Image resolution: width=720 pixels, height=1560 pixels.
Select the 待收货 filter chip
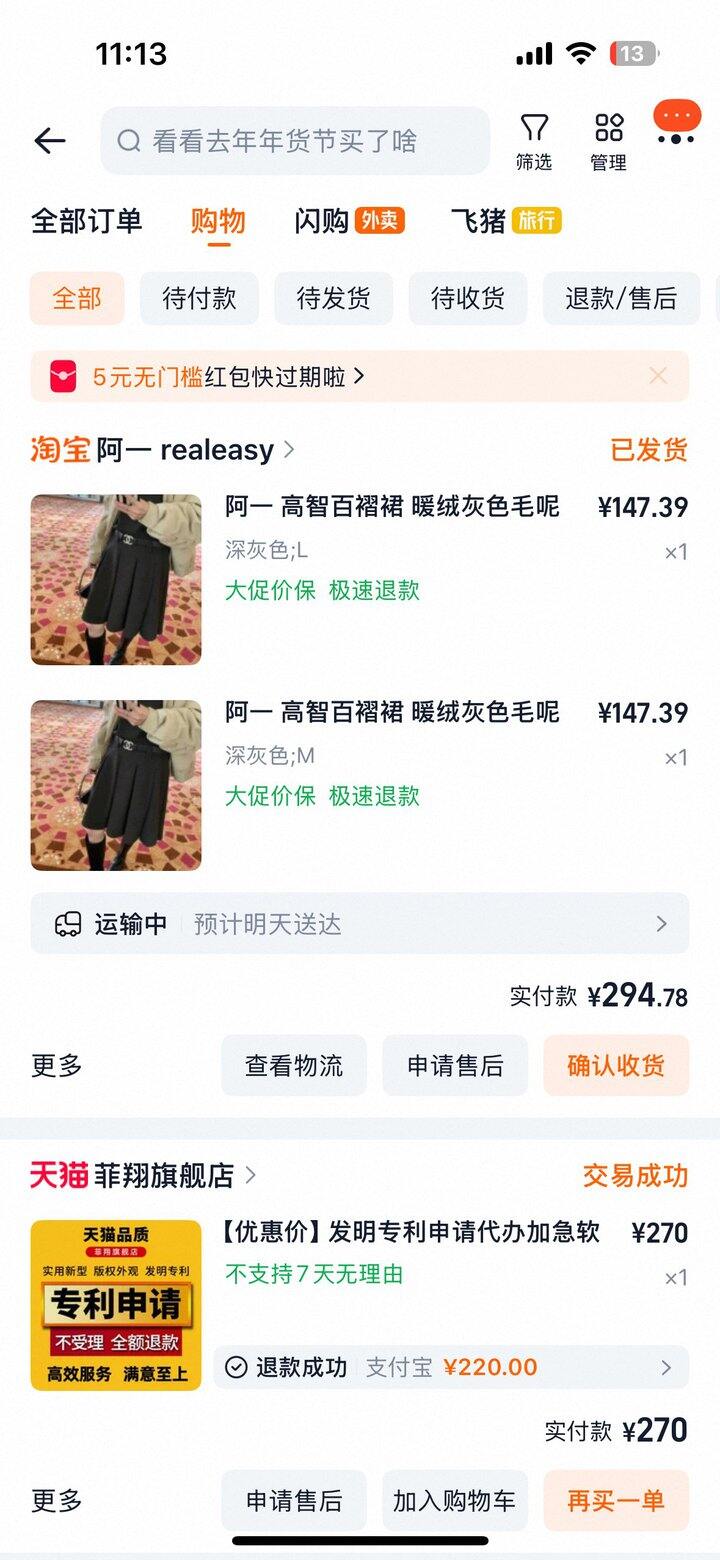[467, 298]
